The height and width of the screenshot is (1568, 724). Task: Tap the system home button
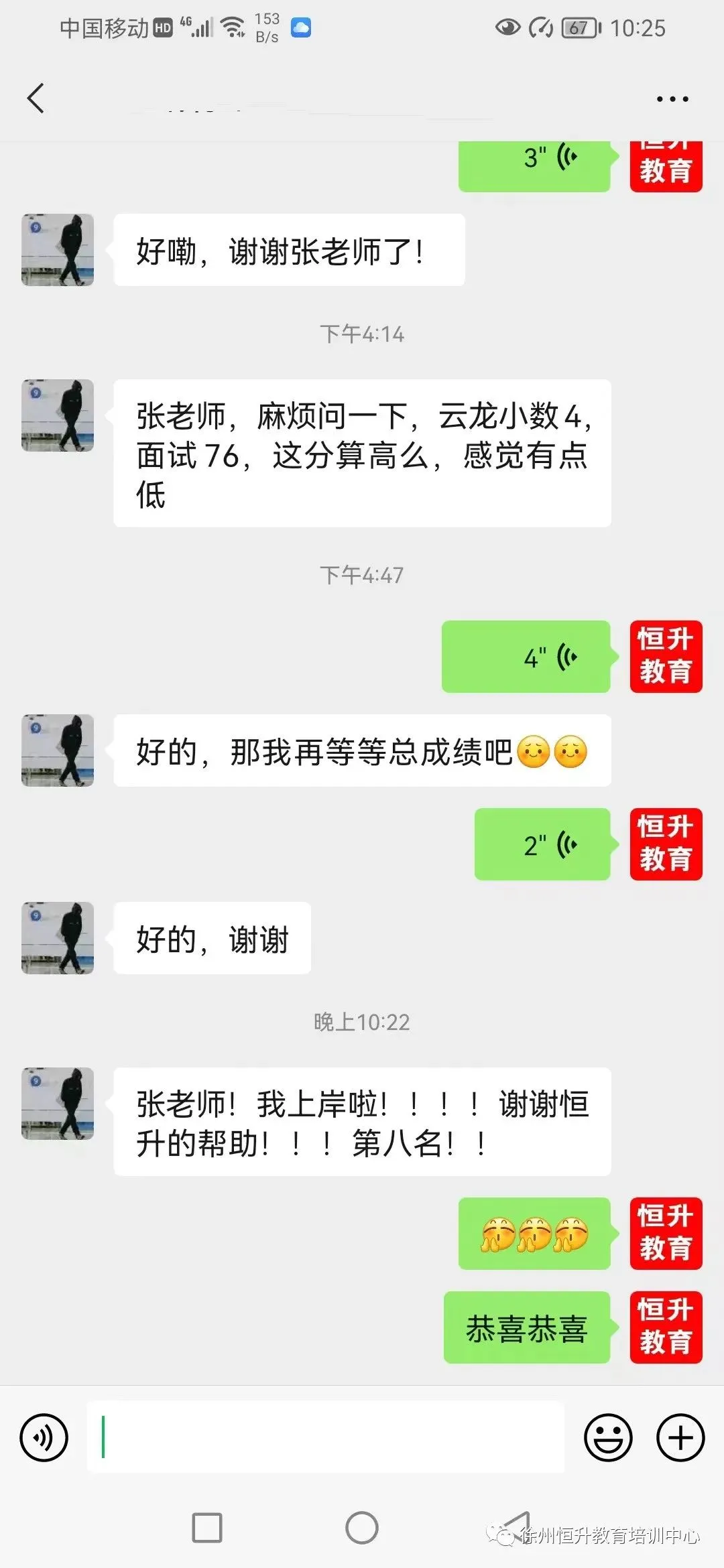[362, 1528]
